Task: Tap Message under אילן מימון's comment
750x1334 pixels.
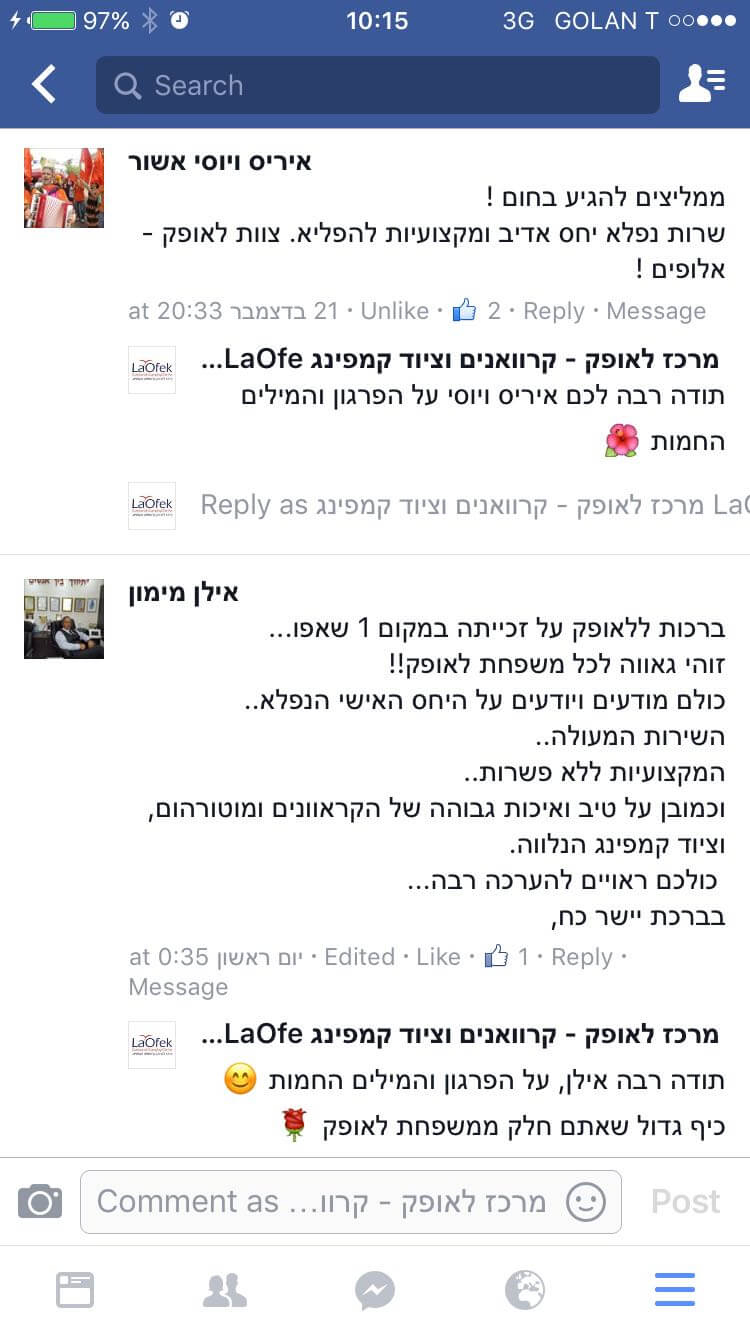Action: [x=178, y=986]
